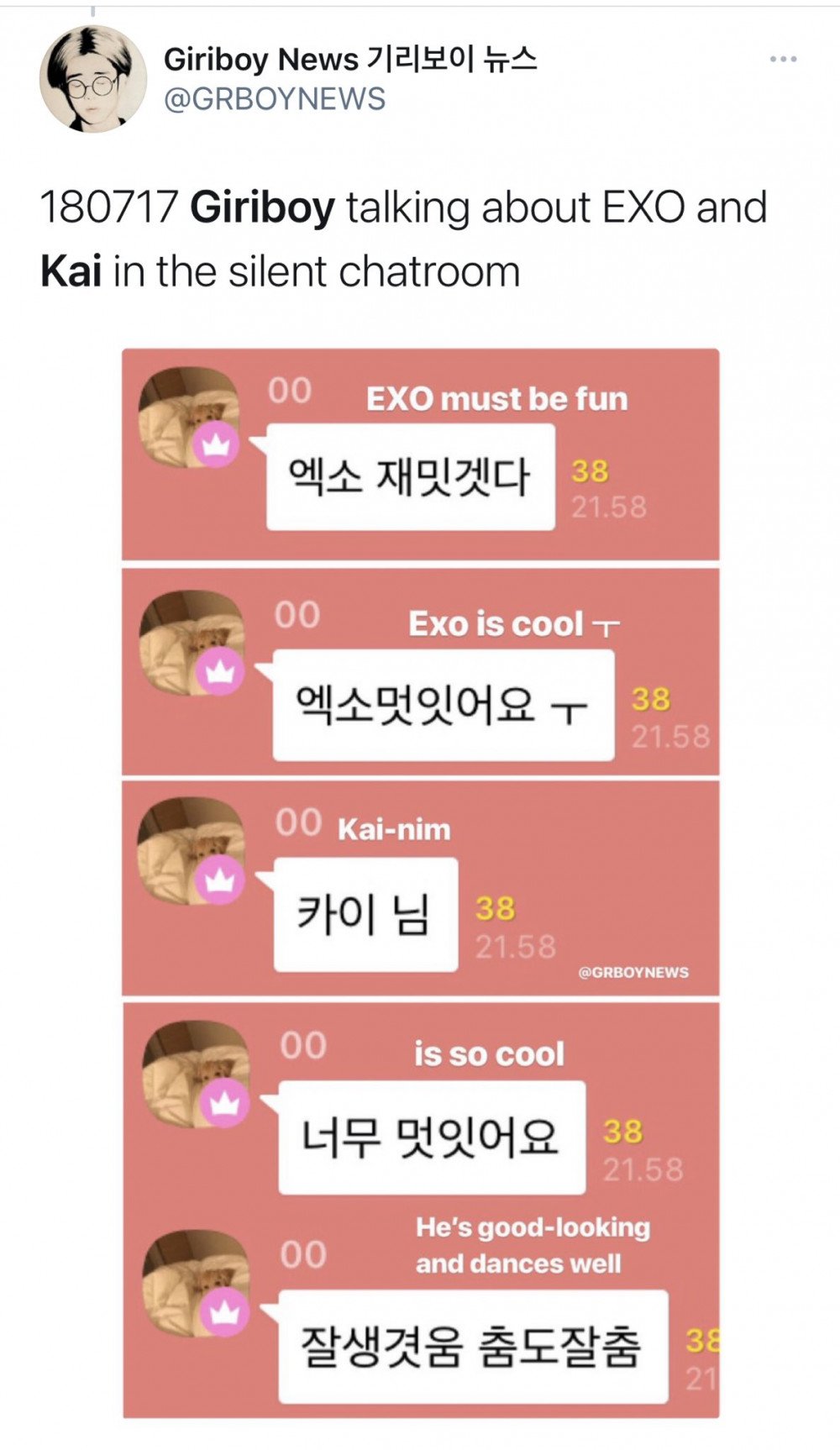The image size is (840, 1450).
Task: Open the attached chatroom image
Action: point(420,882)
